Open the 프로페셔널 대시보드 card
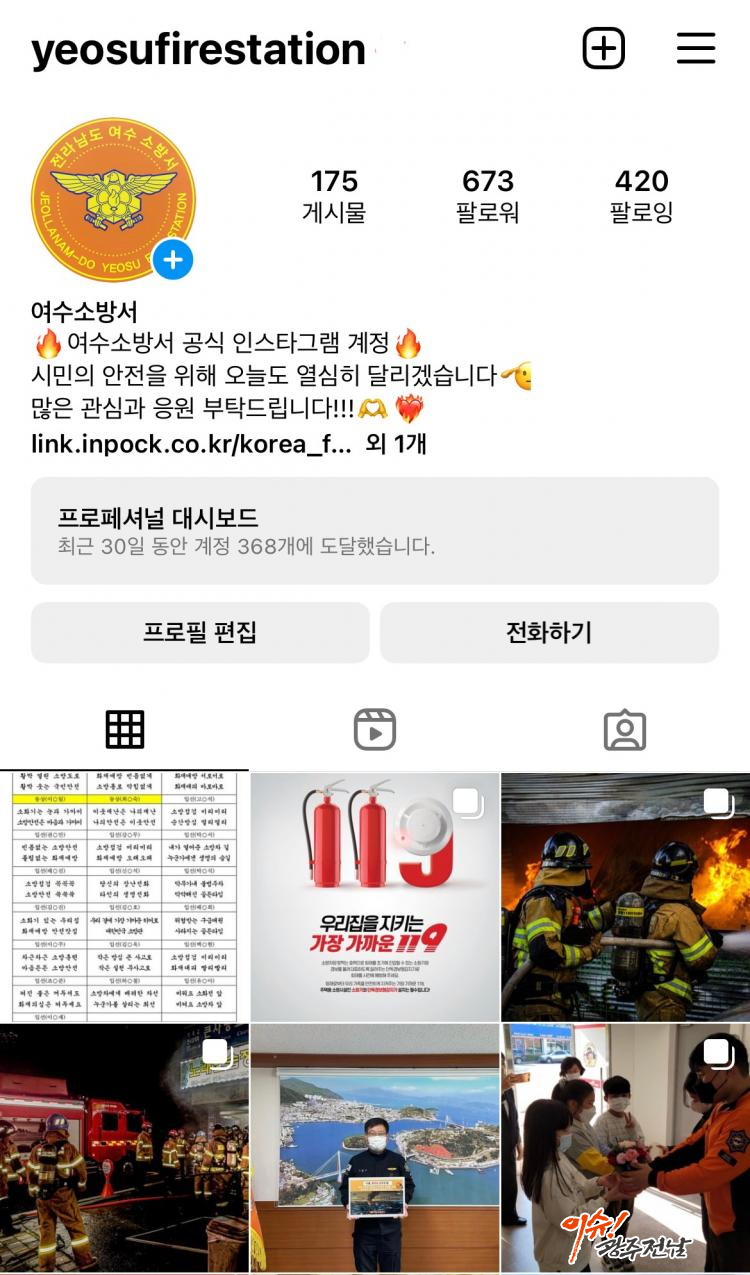The image size is (750, 1275). [374, 531]
